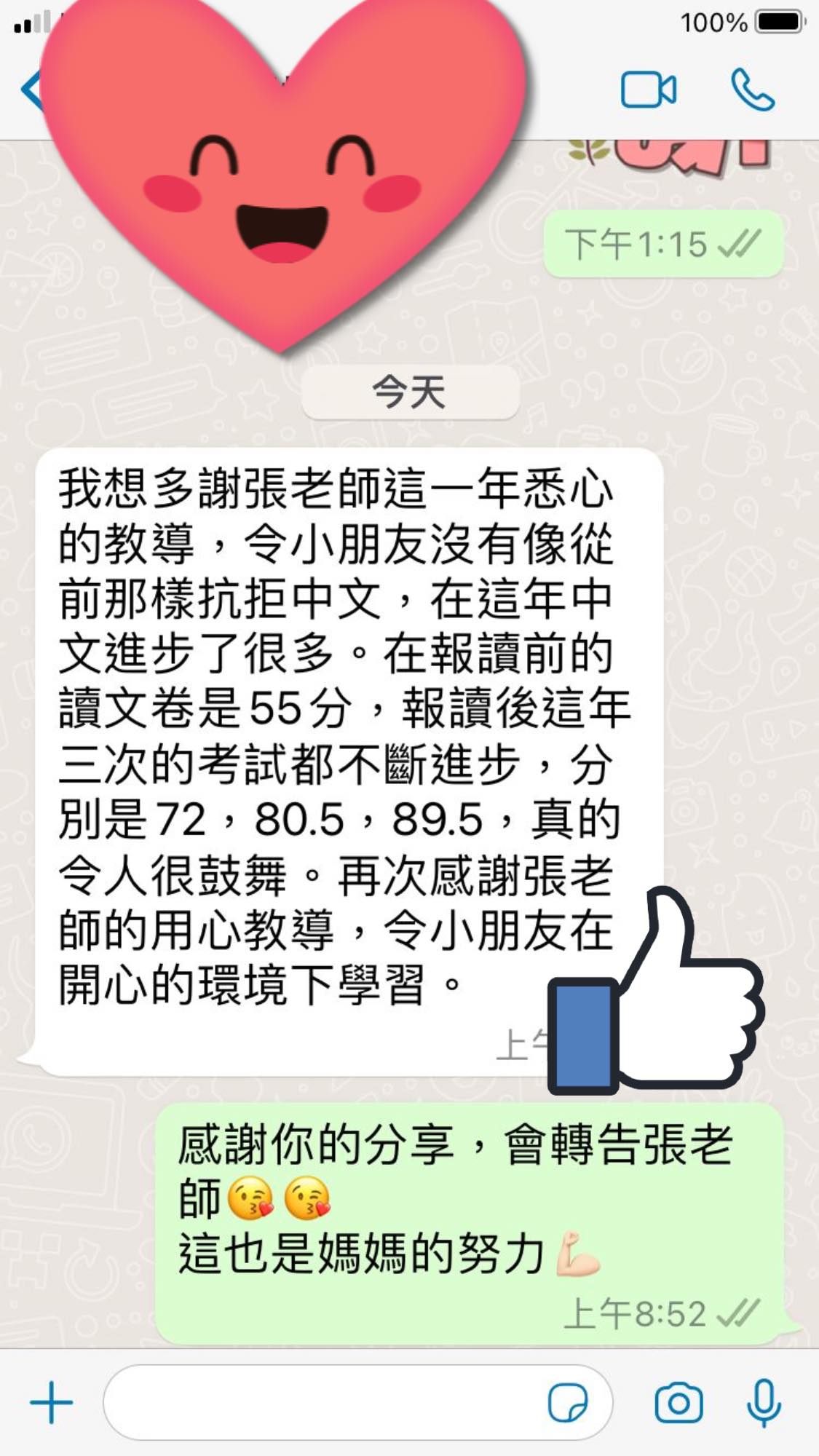Image resolution: width=819 pixels, height=1456 pixels.
Task: Go back to the chat list
Action: [x=31, y=90]
